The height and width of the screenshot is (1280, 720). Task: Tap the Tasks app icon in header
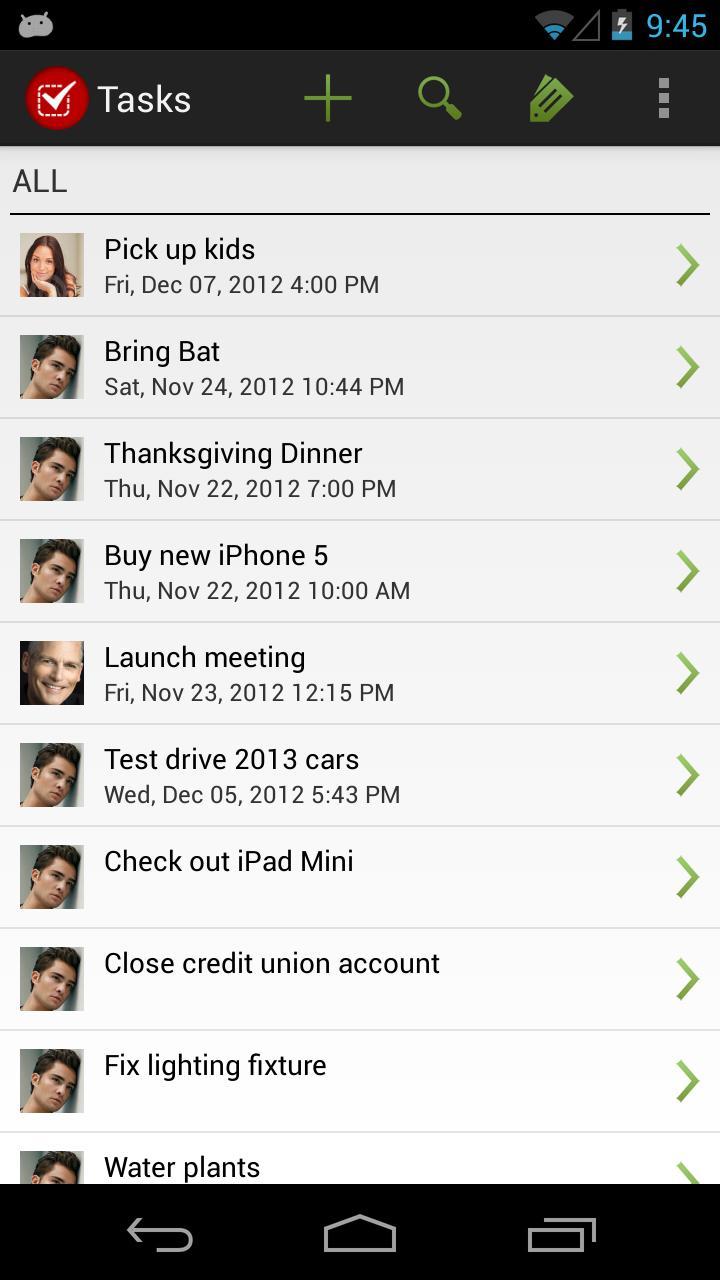click(57, 99)
